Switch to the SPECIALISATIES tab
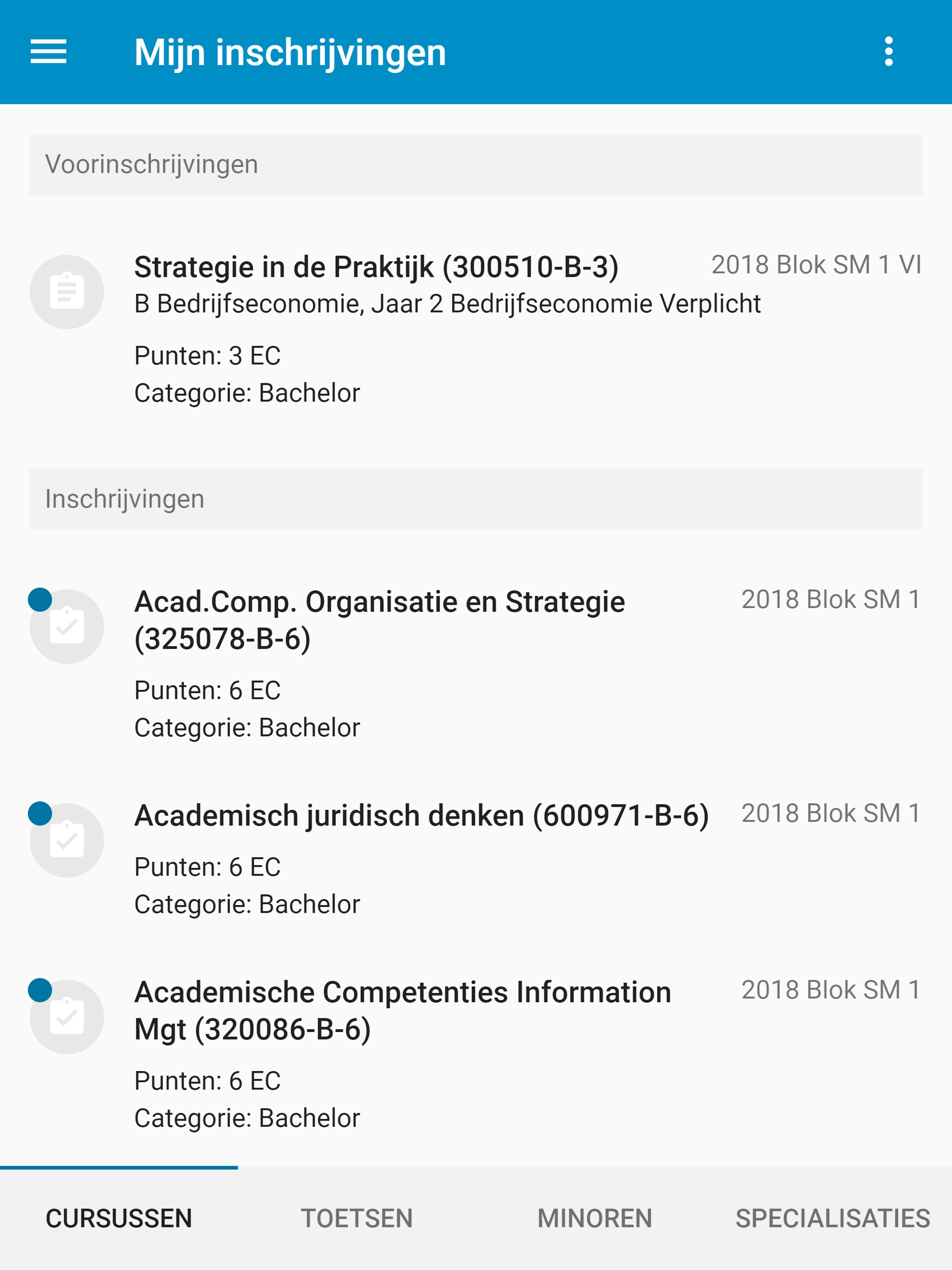The image size is (952, 1270). point(833,1217)
